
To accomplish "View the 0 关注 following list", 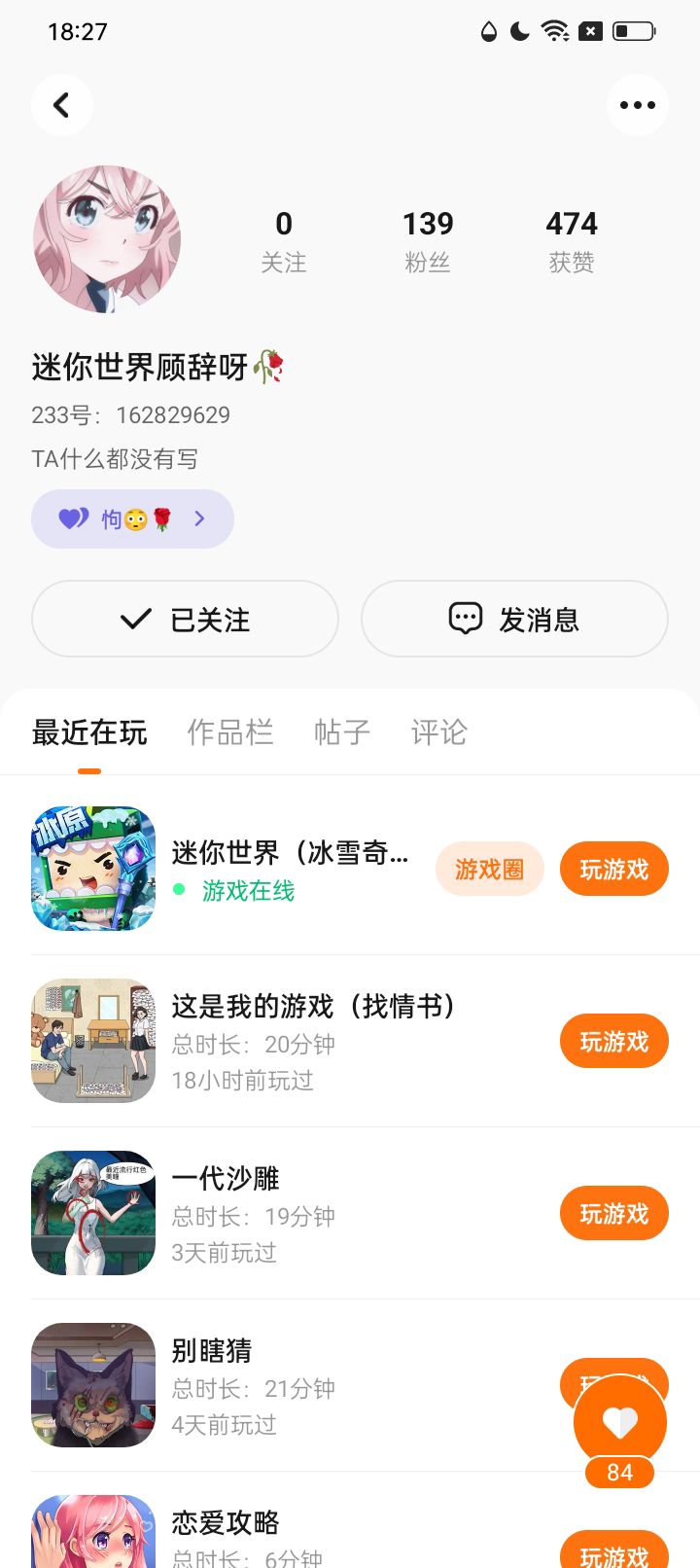I will 284,240.
